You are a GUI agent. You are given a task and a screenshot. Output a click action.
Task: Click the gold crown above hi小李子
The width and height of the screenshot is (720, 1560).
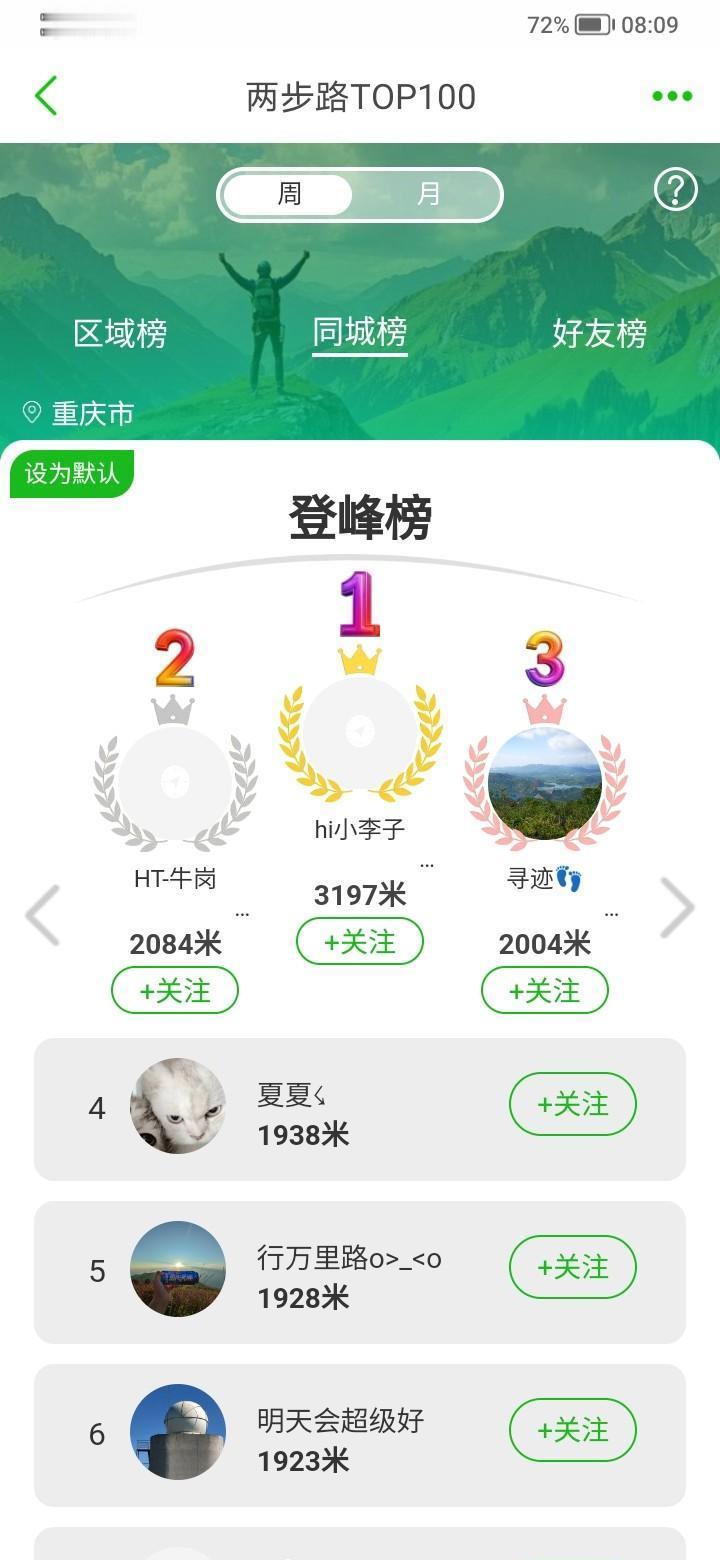[x=359, y=662]
